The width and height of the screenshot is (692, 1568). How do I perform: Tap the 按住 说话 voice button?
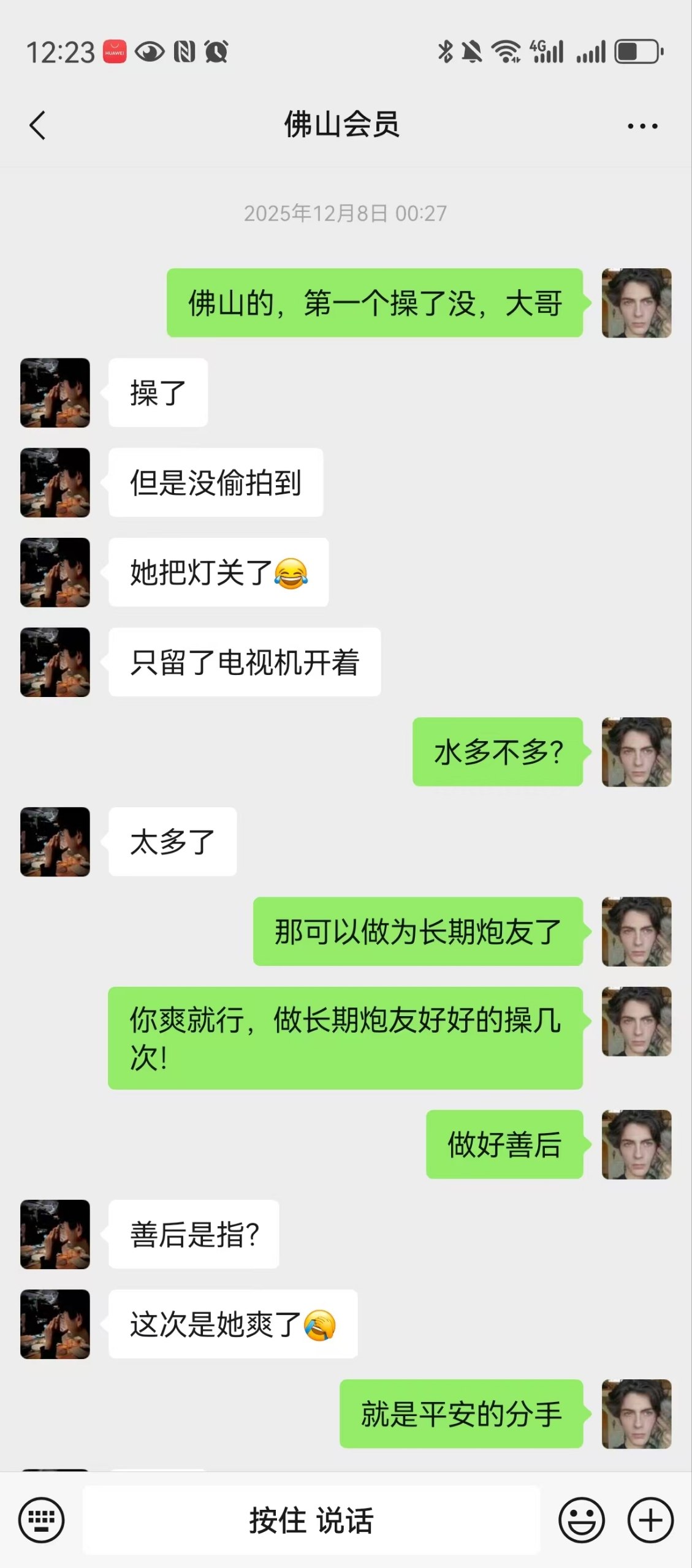(x=311, y=1520)
